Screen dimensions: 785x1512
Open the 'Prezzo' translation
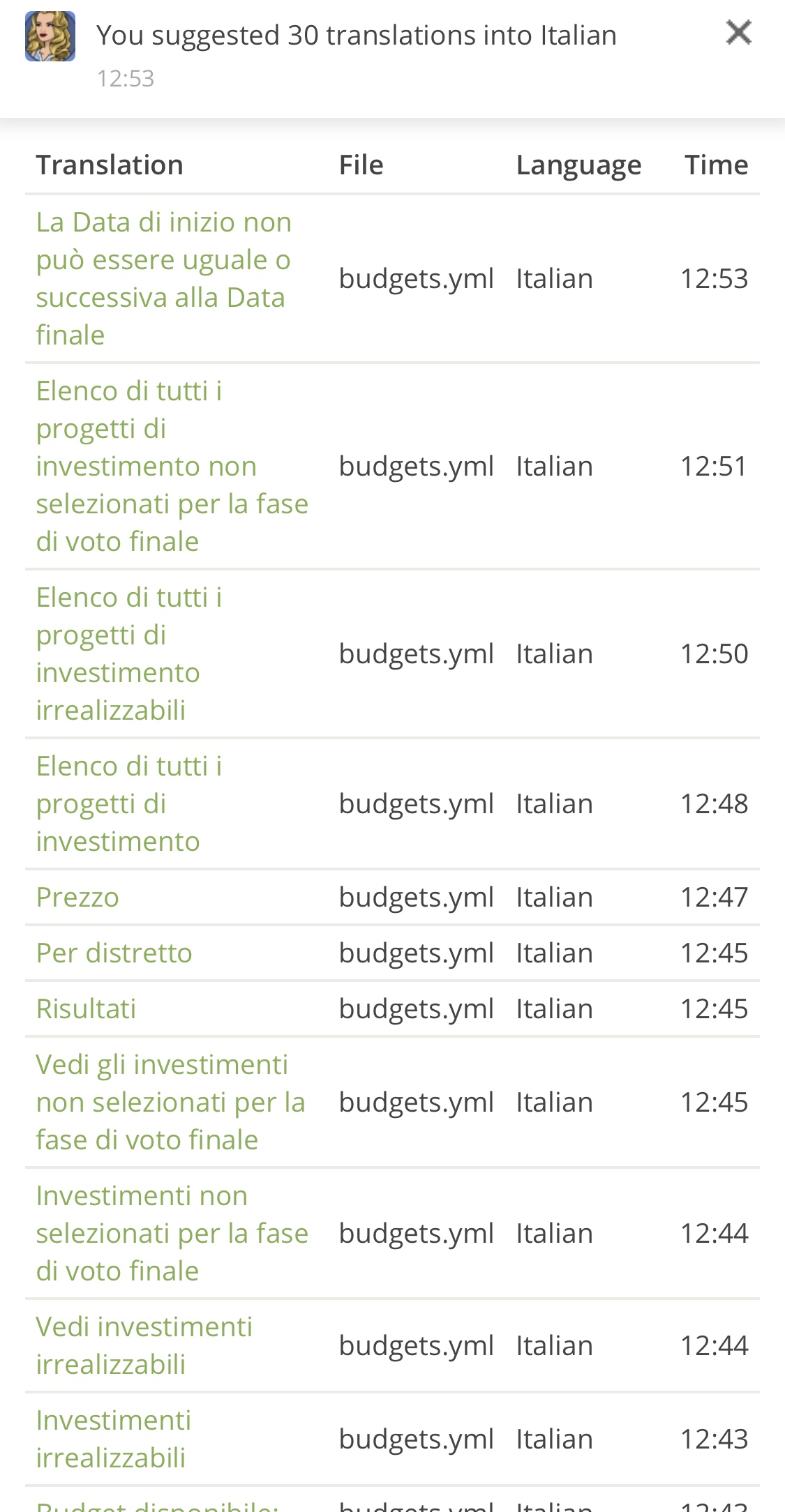pyautogui.click(x=77, y=897)
